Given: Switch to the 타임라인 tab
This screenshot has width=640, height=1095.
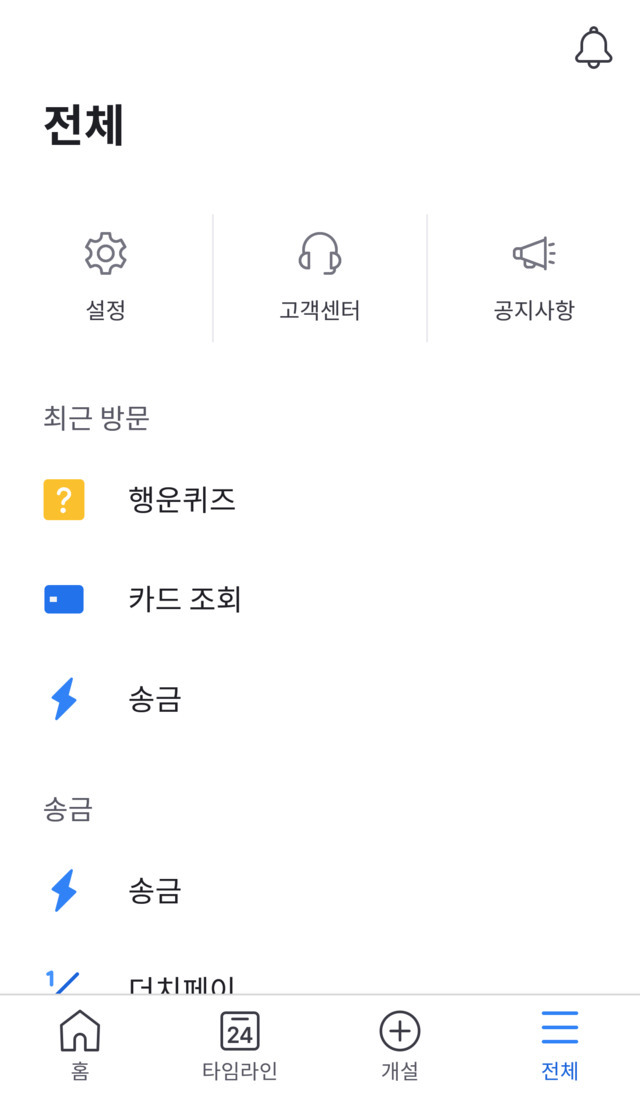Looking at the screenshot, I should pos(240,1045).
